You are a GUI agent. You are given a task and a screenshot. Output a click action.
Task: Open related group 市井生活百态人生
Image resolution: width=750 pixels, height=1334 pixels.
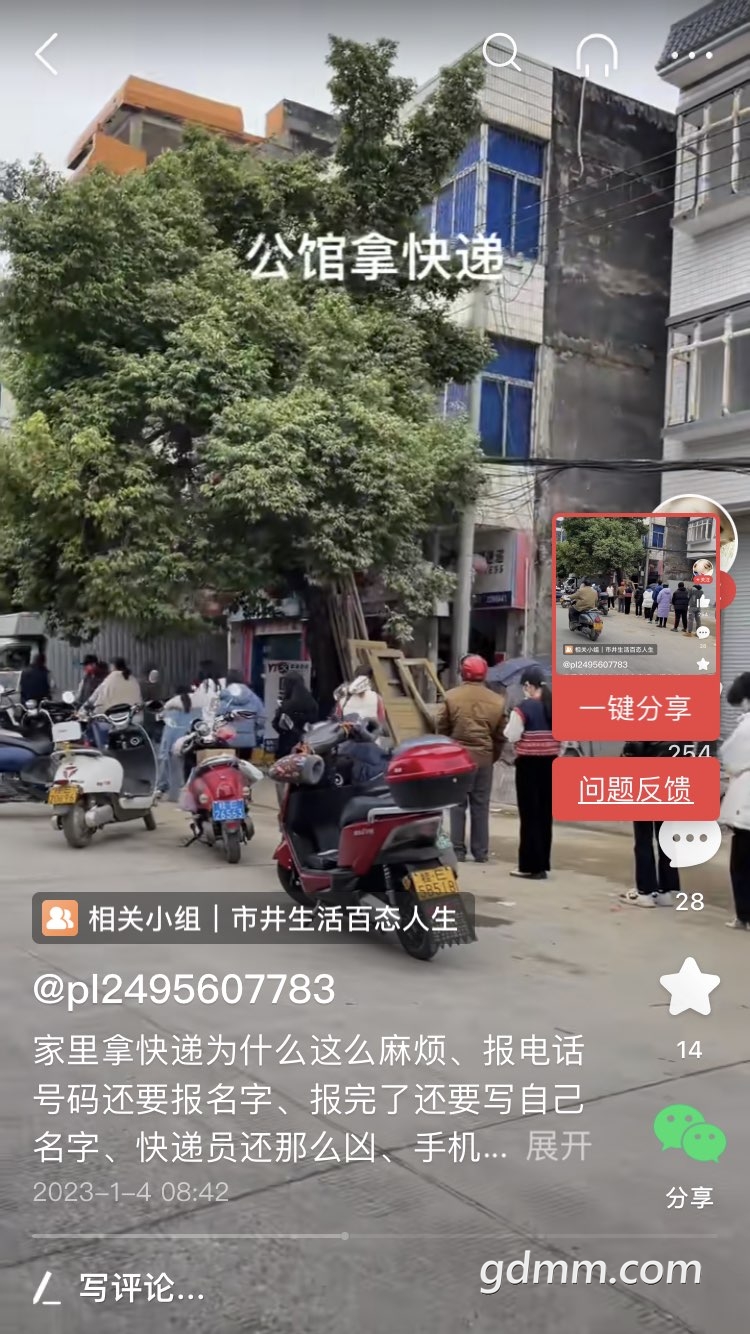(x=252, y=918)
